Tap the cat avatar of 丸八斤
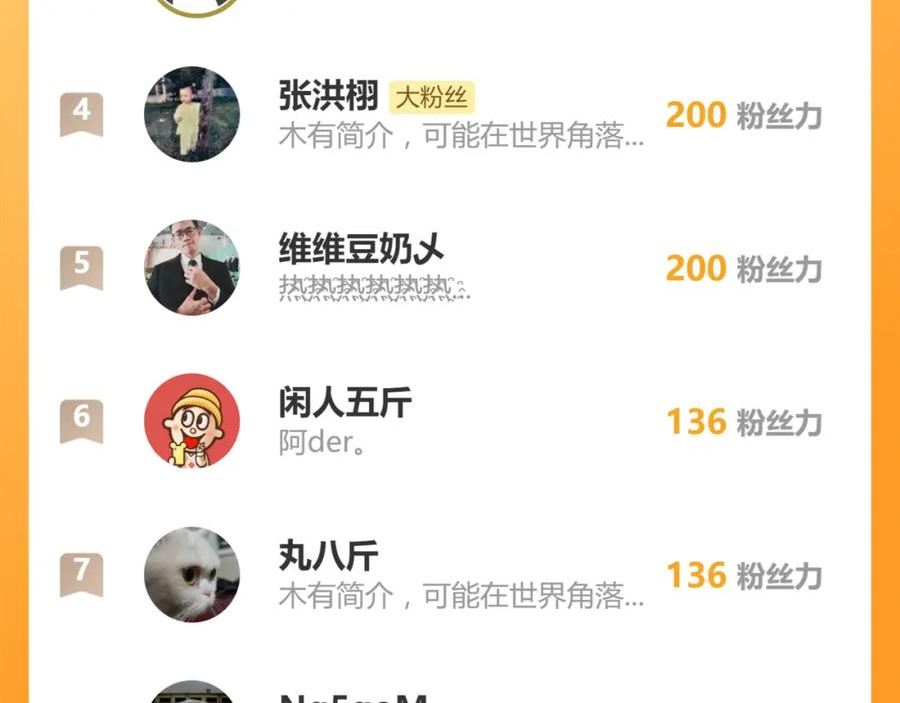Viewport: 900px width, 703px height. [x=192, y=575]
